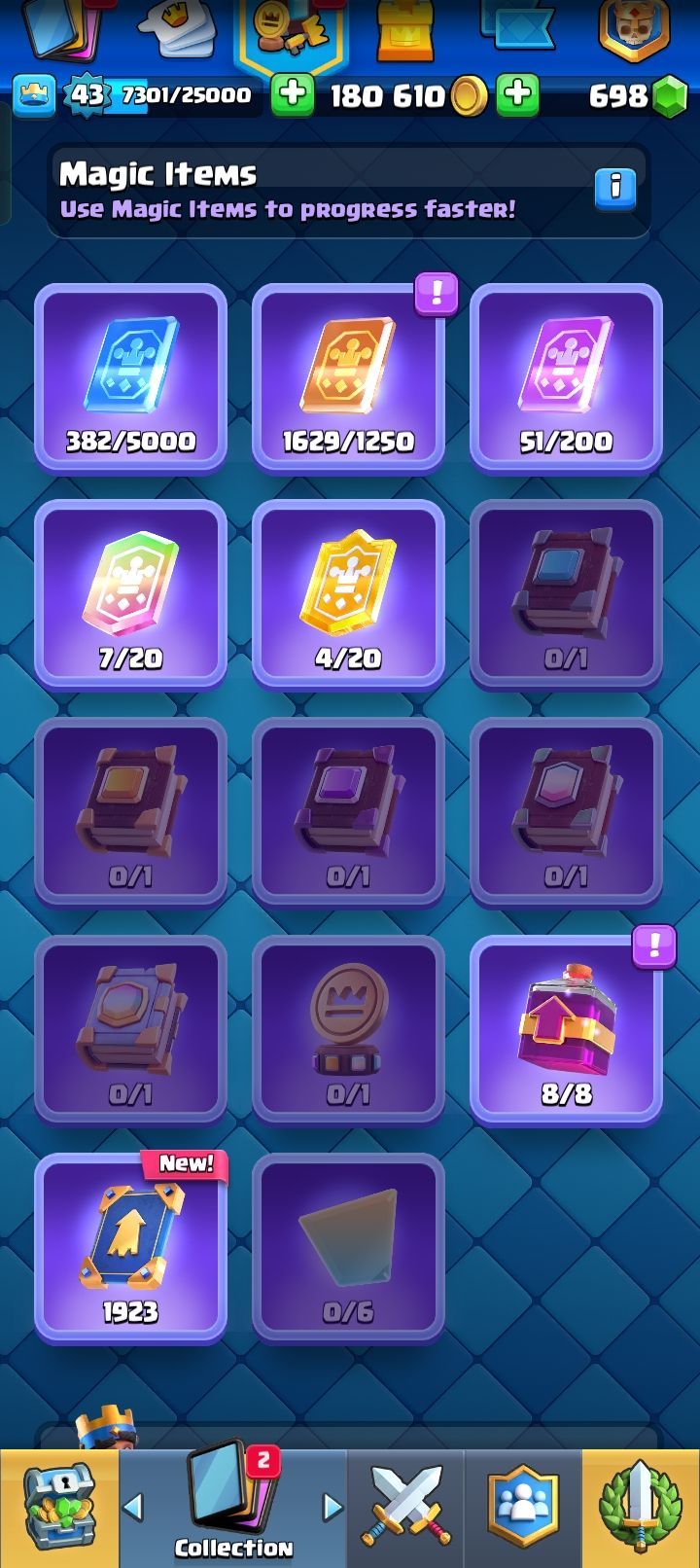Open the purple epic wild card 51/200
Screen dimensions: 700x1568
coord(566,377)
